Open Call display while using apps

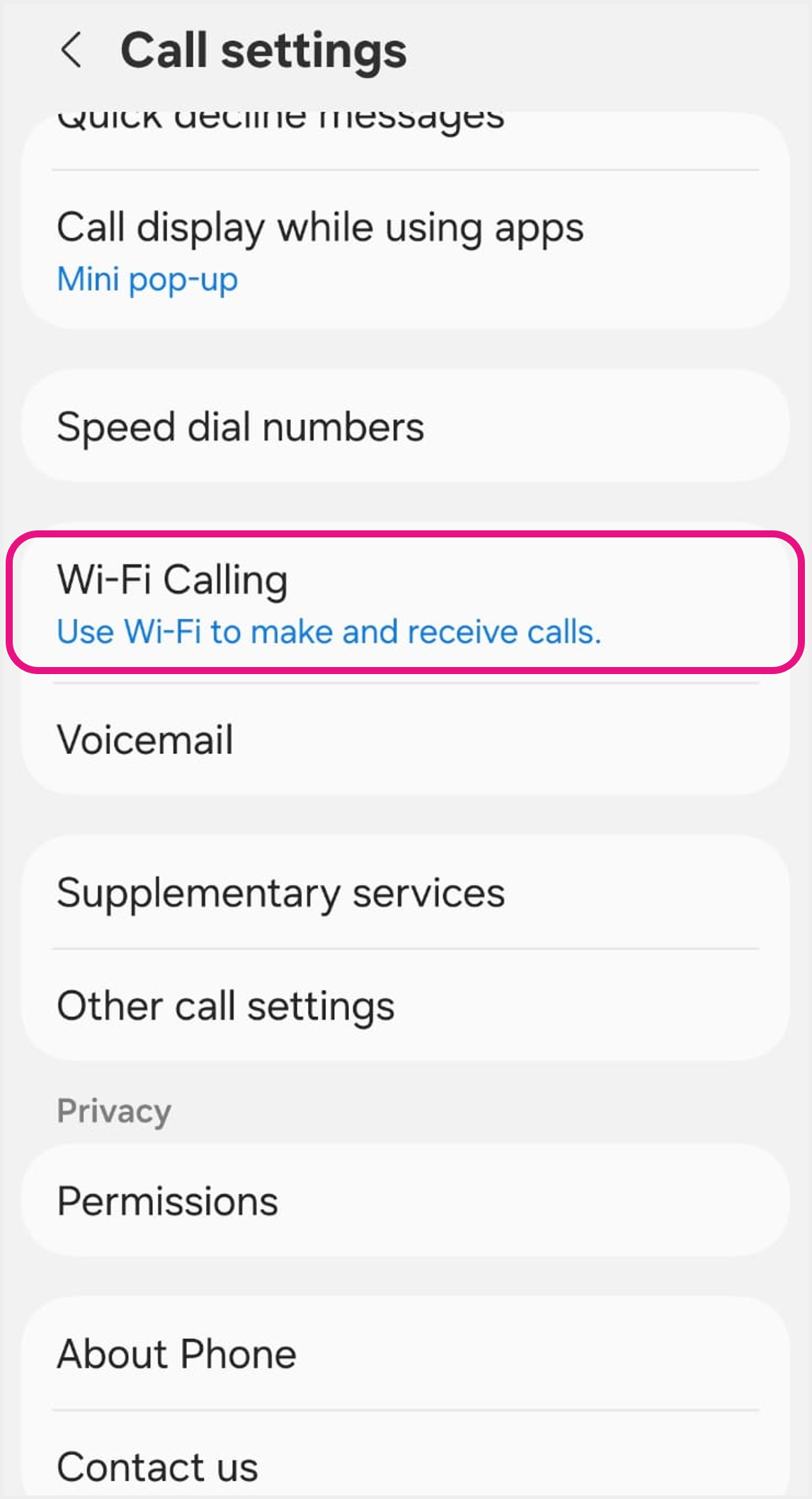(405, 250)
